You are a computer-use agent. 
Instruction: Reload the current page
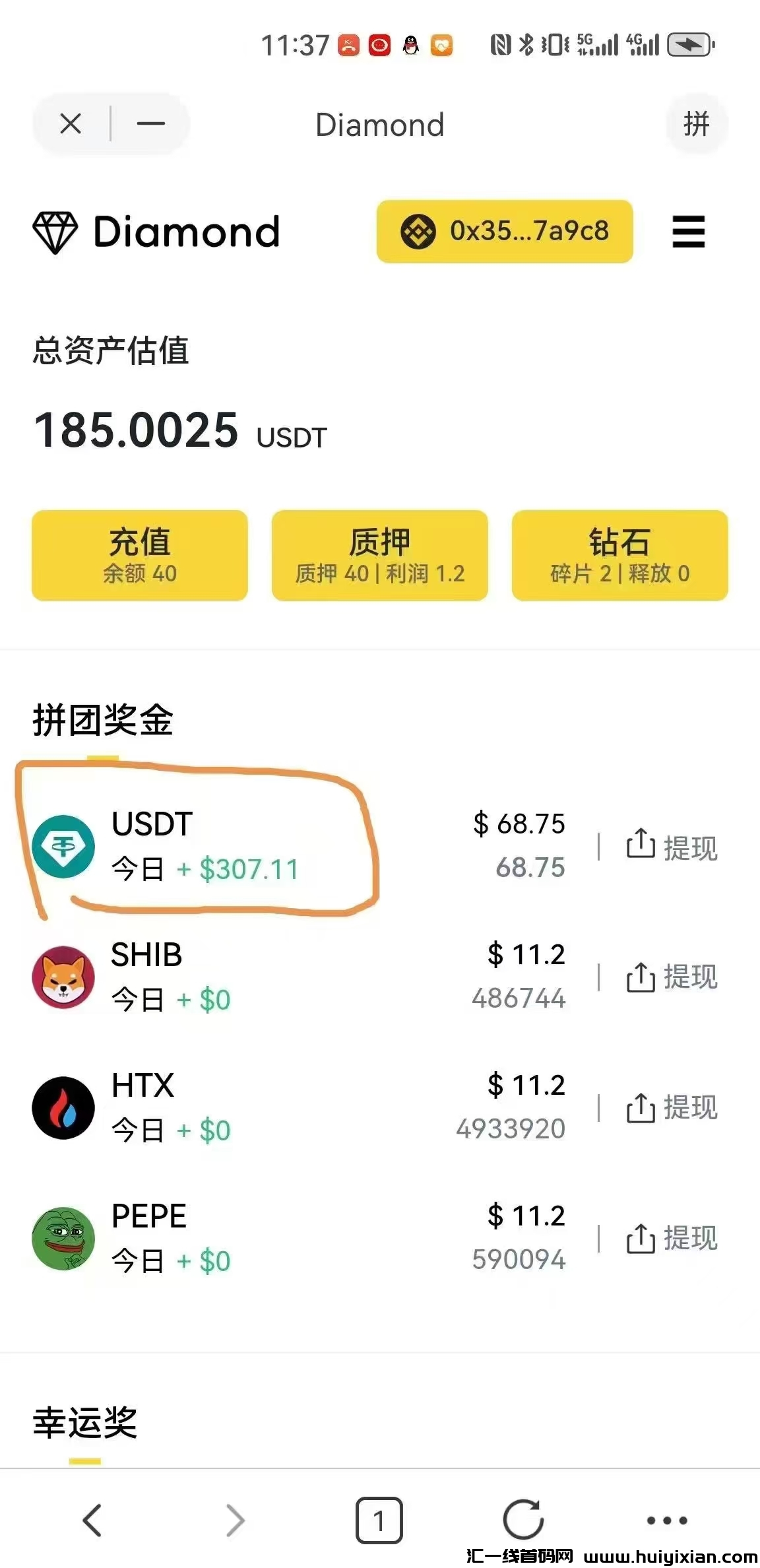(523, 1520)
